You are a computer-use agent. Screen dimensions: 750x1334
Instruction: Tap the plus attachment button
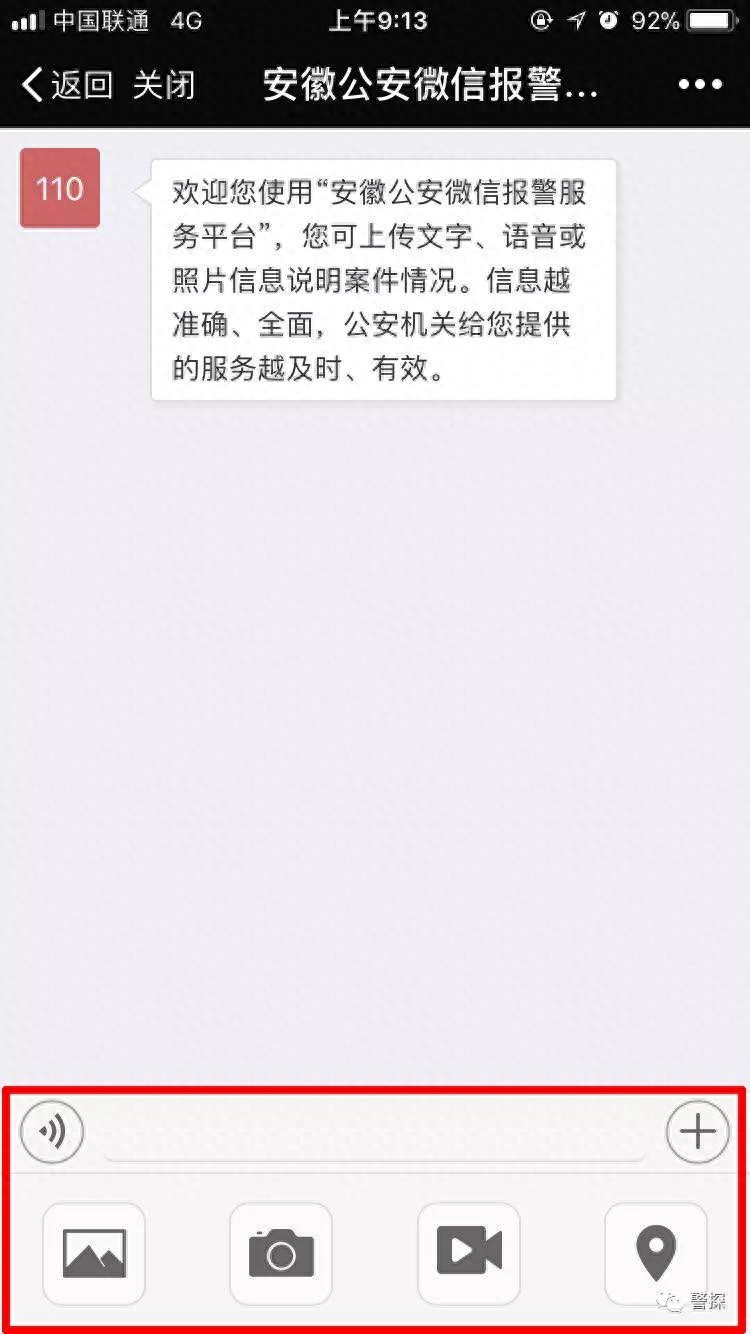(x=698, y=1131)
